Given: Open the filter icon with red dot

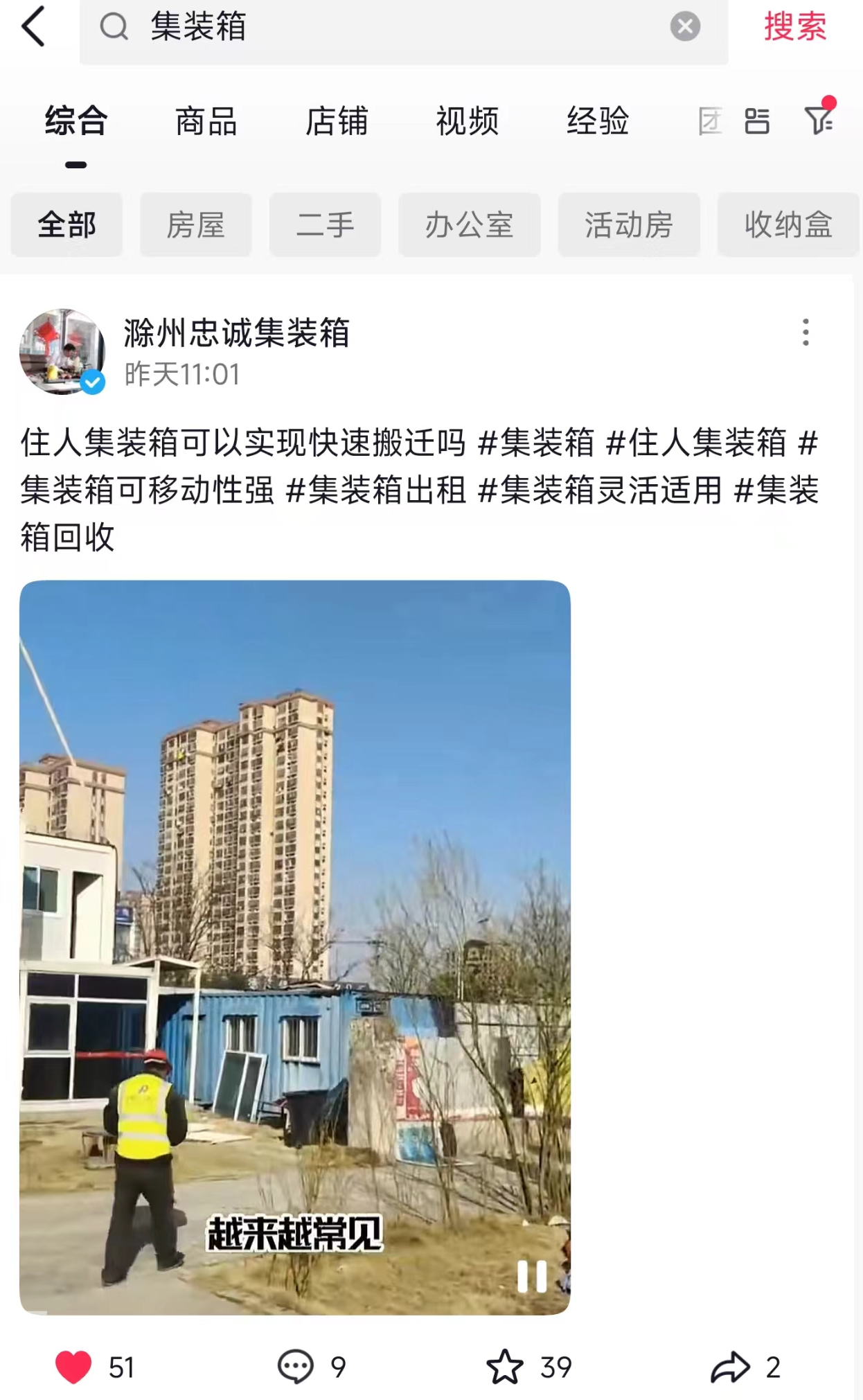Looking at the screenshot, I should coord(821,122).
